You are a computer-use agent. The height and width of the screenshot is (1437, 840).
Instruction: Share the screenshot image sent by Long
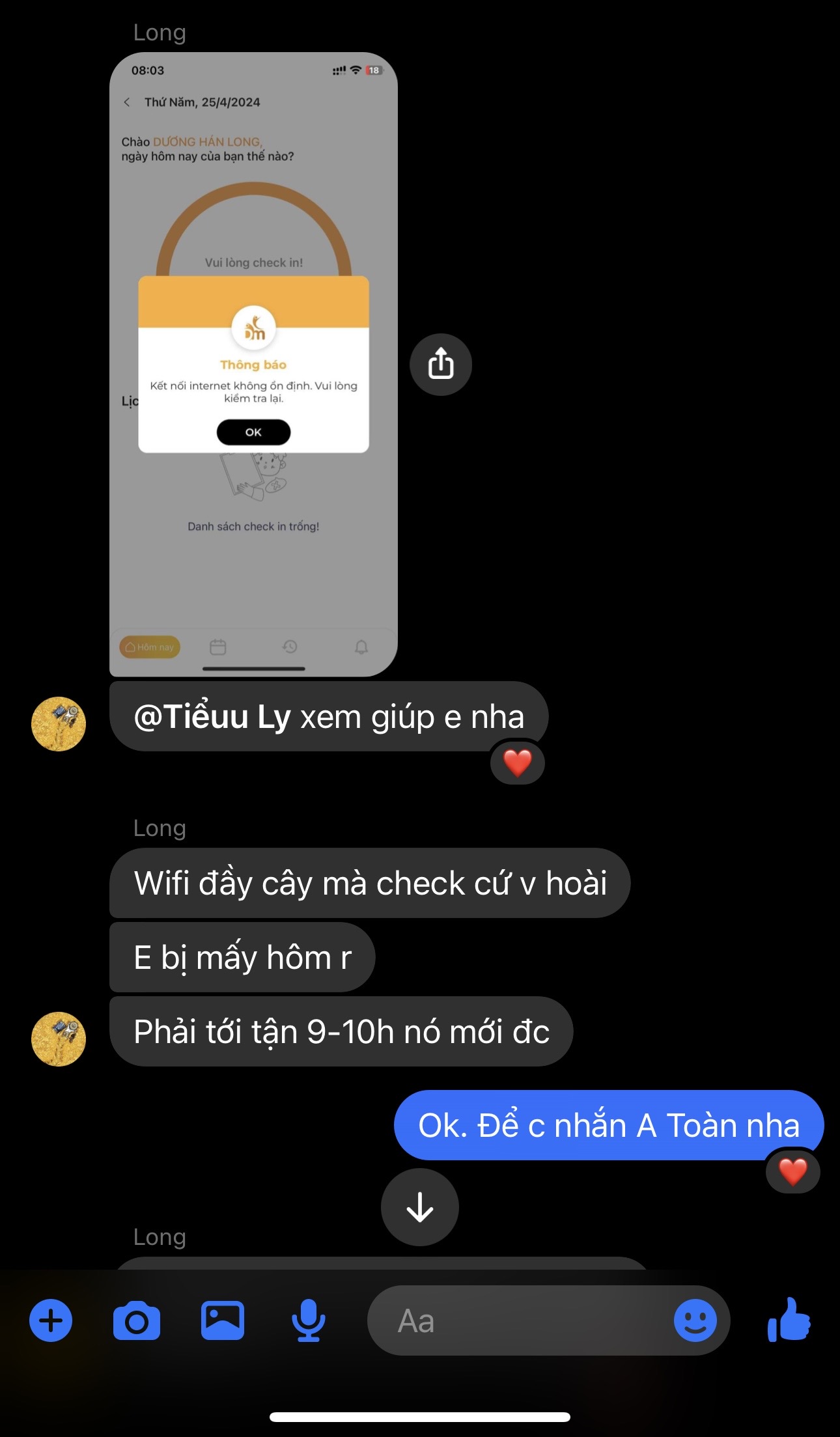pos(441,364)
